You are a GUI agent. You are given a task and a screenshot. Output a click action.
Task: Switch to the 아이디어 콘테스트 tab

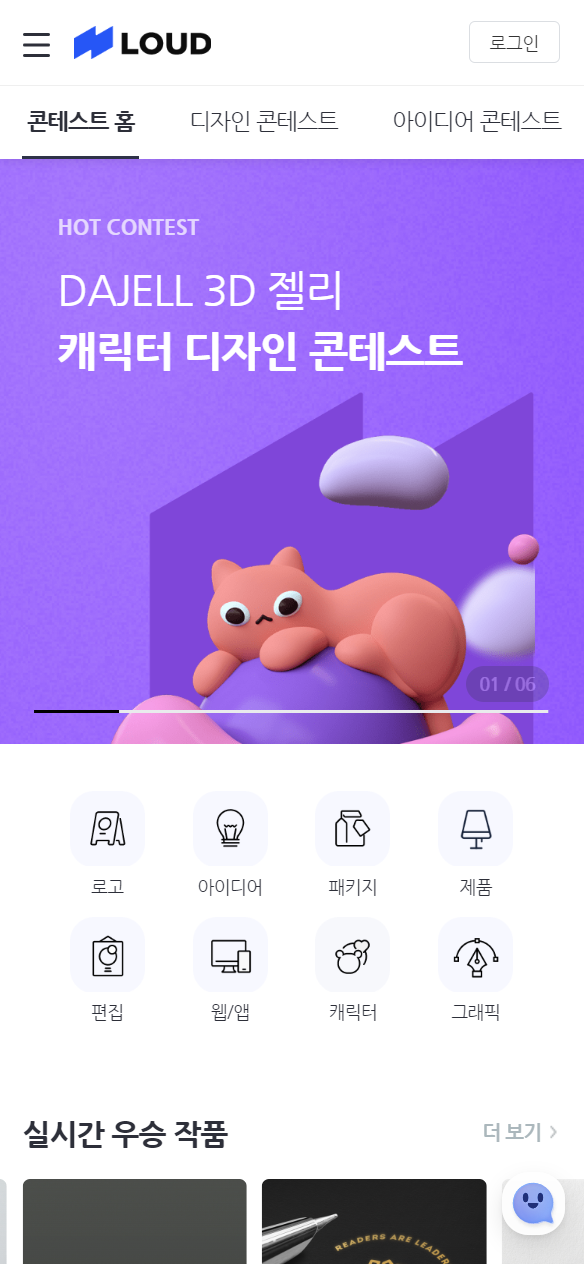[477, 122]
